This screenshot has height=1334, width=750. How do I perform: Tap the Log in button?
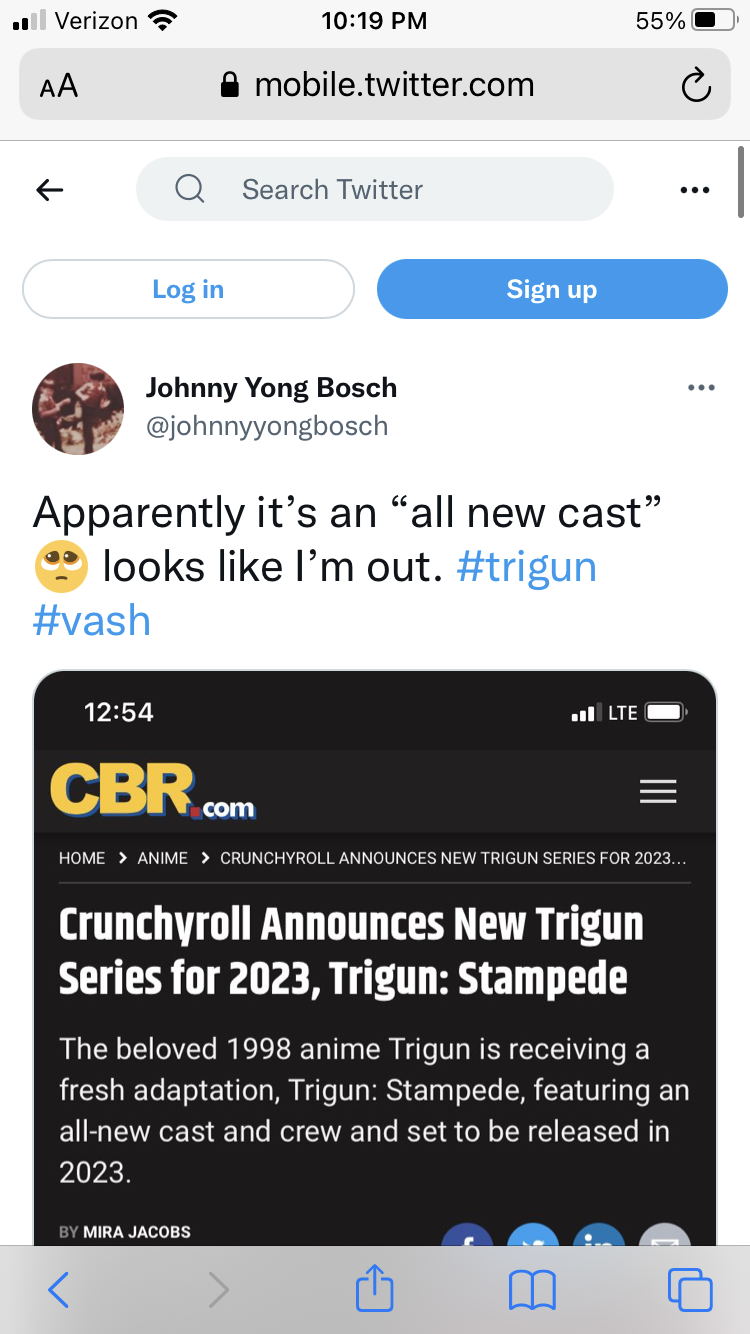pyautogui.click(x=188, y=289)
